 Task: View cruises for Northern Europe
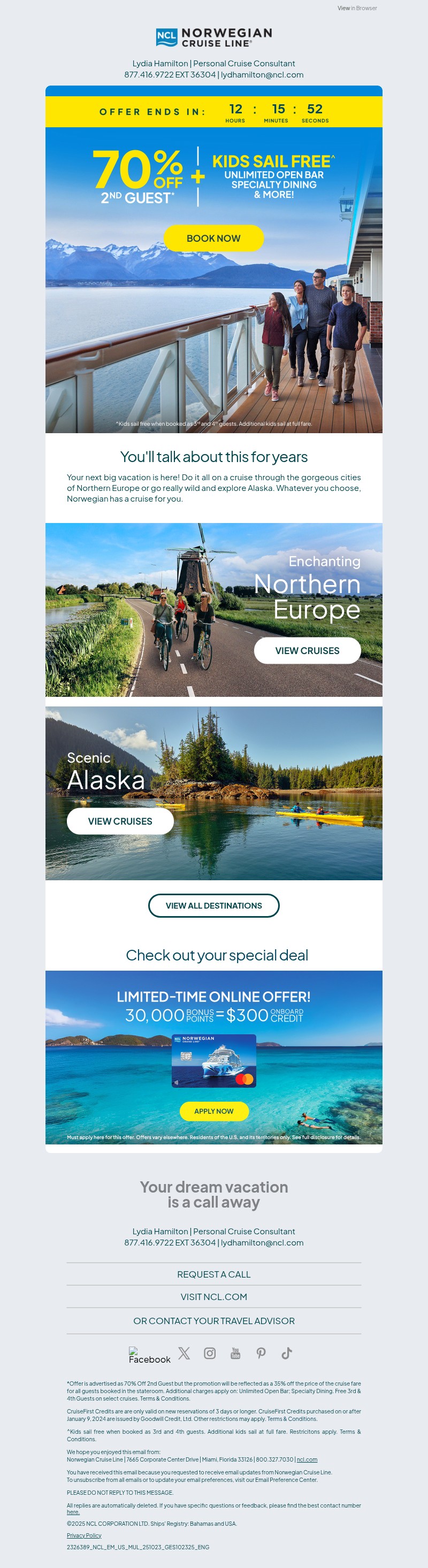tap(307, 651)
